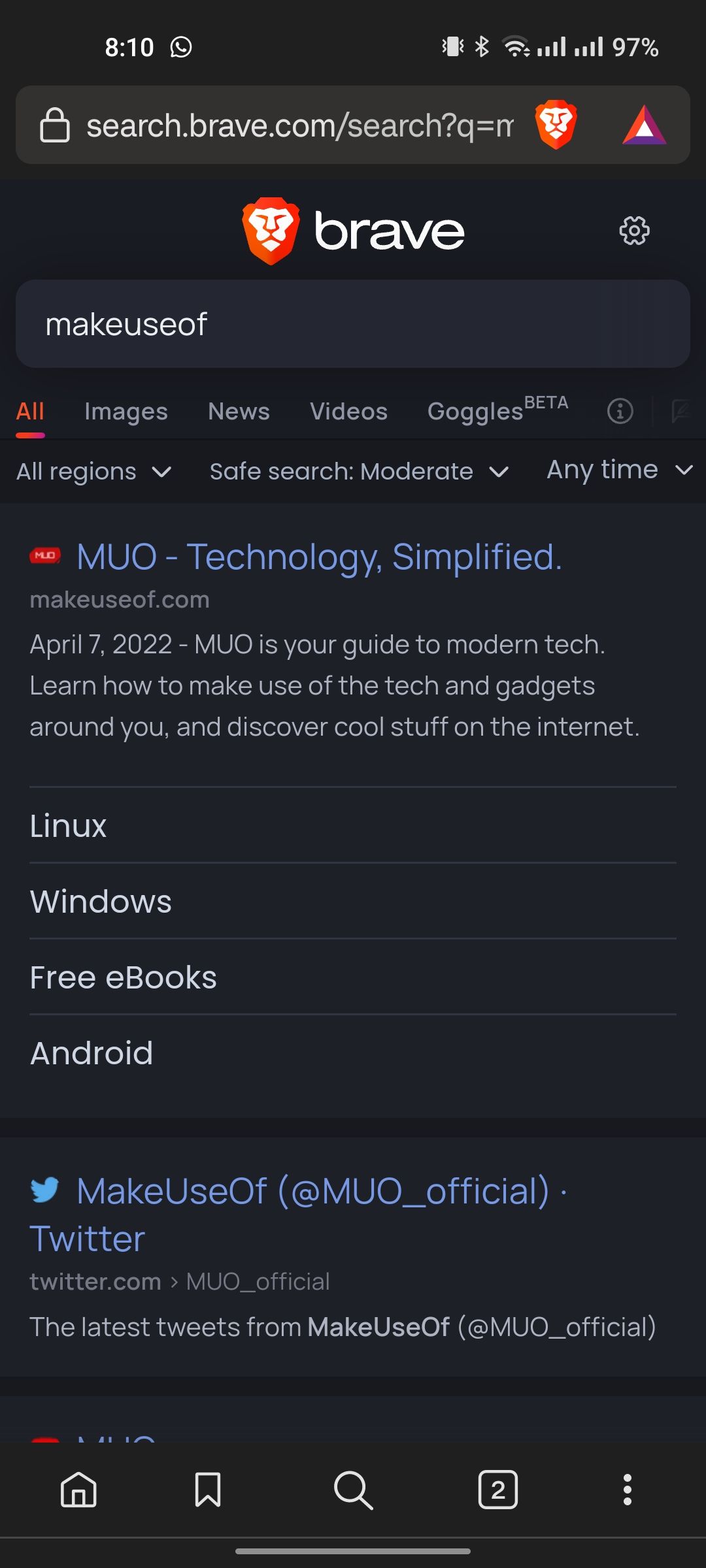Expand the Any time filter
706x1568 pixels.
pyautogui.click(x=618, y=470)
